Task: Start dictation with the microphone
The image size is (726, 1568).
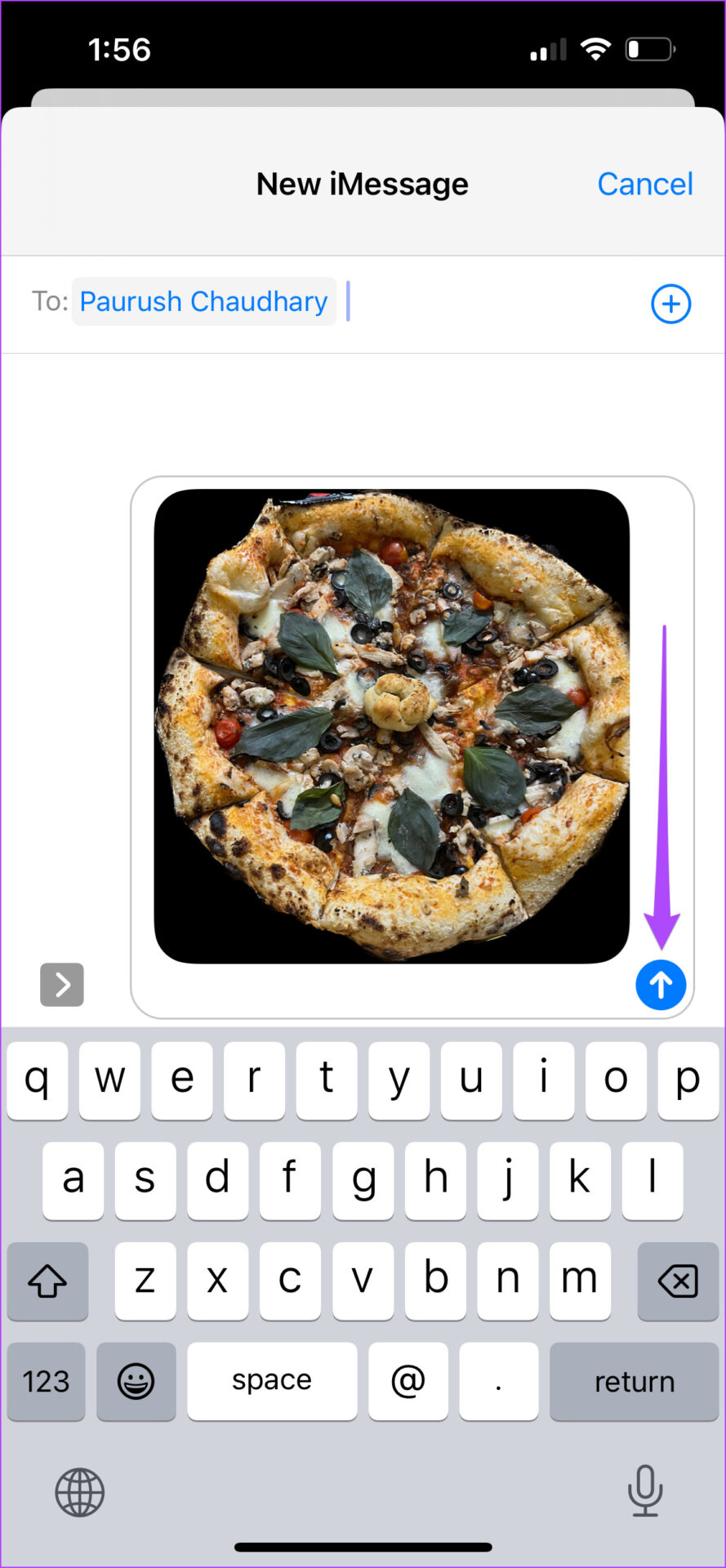Action: coord(644,1491)
